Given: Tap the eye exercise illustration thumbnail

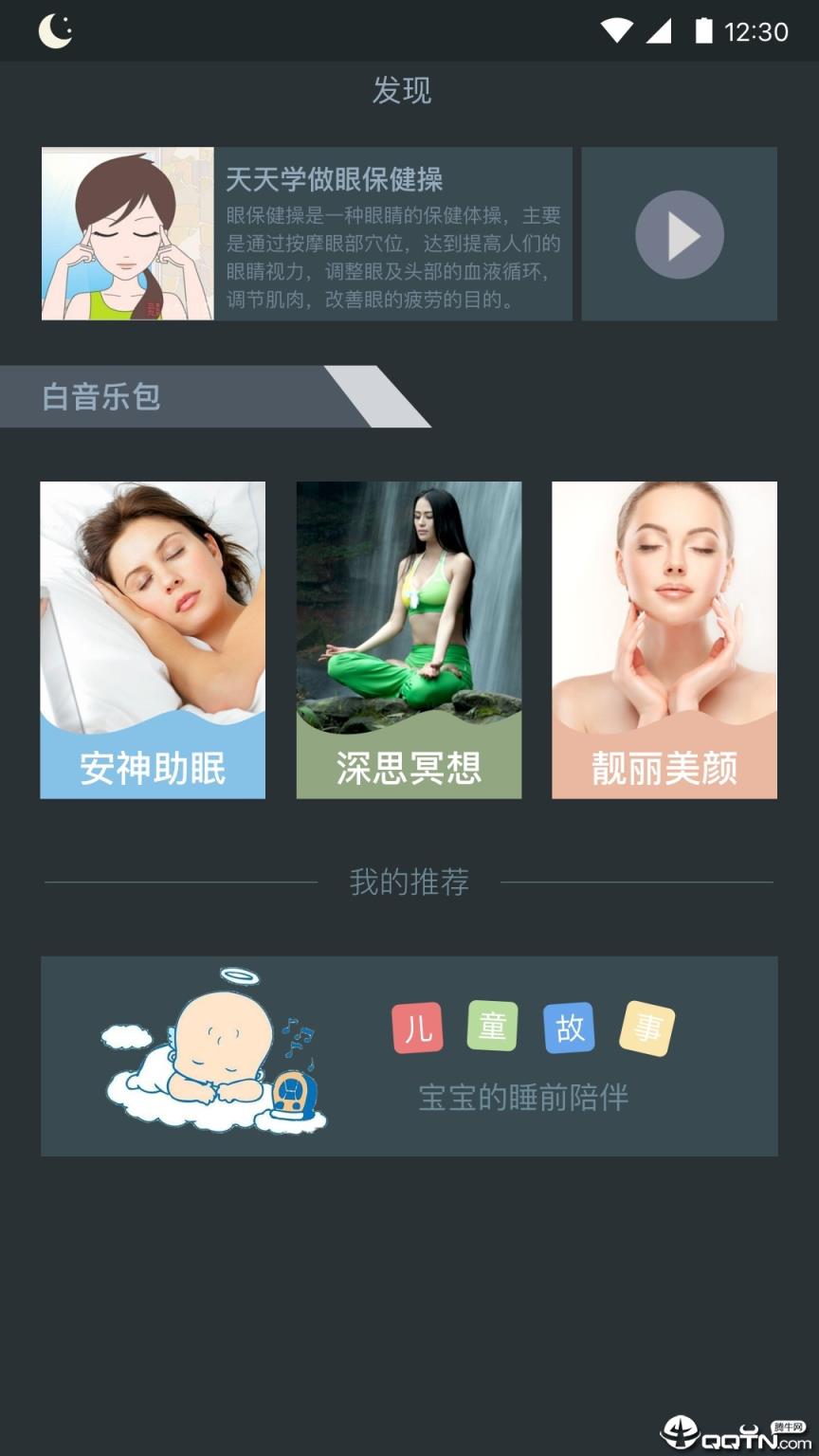Looking at the screenshot, I should pos(128,233).
